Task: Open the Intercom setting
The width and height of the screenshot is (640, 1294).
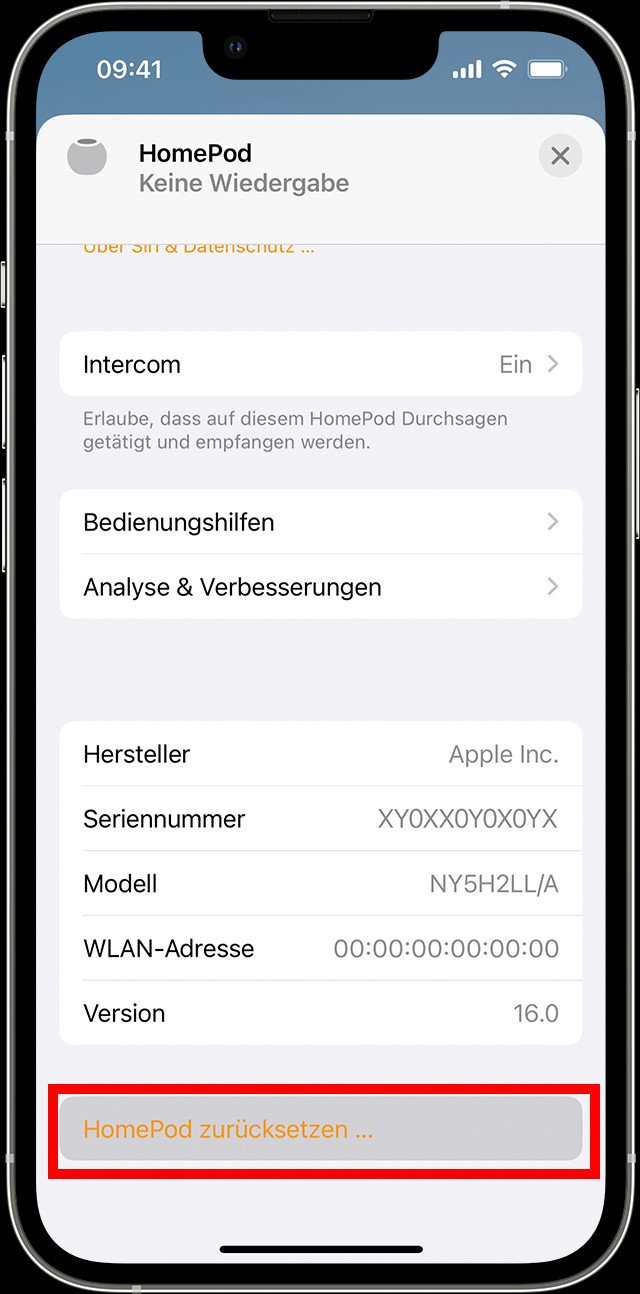Action: [x=321, y=364]
